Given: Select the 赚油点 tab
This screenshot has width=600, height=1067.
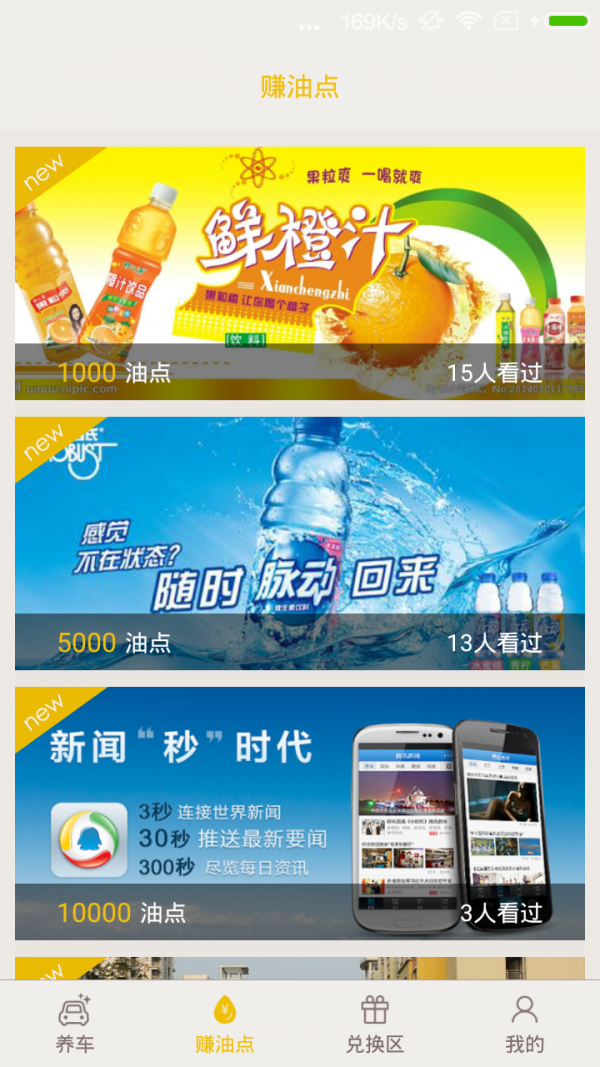Looking at the screenshot, I should coord(225,1024).
